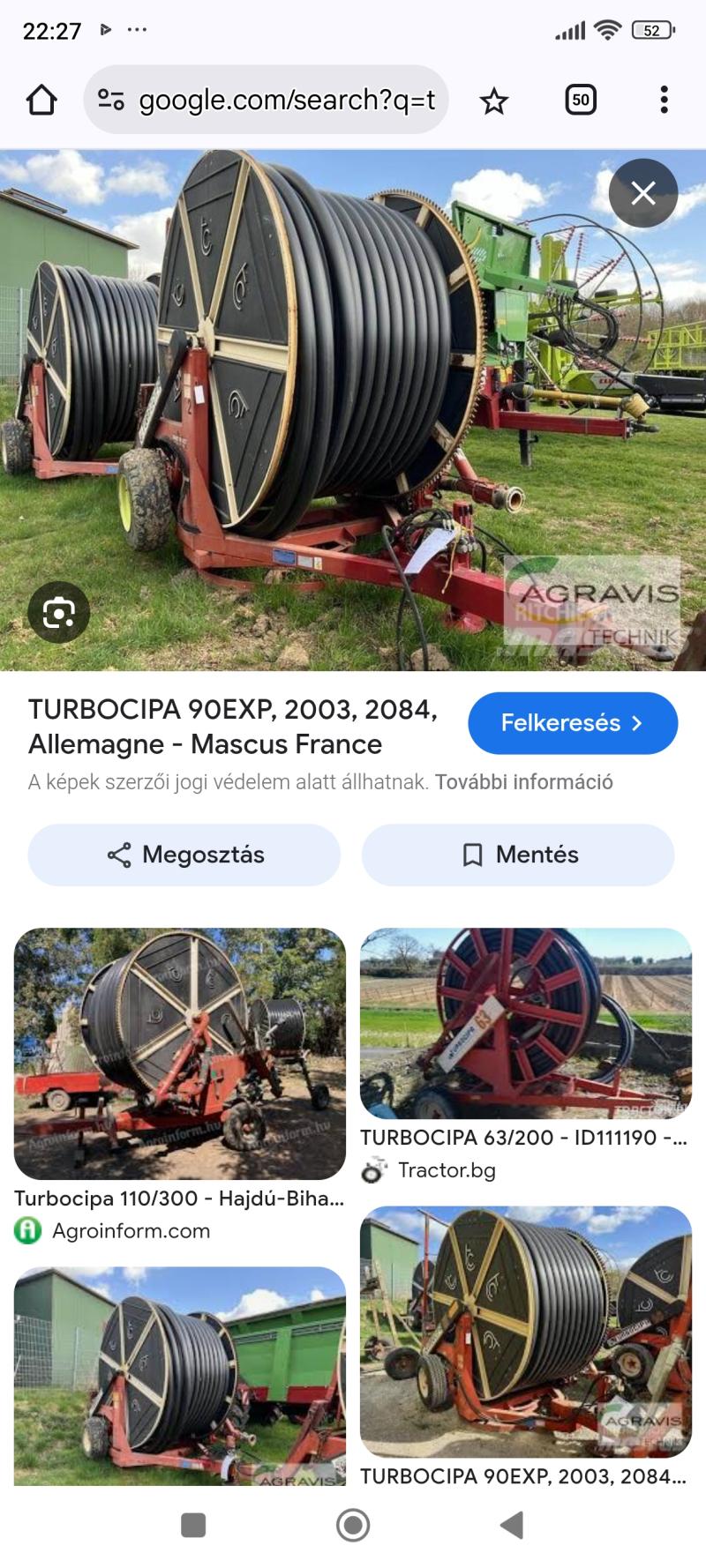The width and height of the screenshot is (706, 1568).
Task: Open the tab switcher showing 50 tabs
Action: (x=581, y=100)
